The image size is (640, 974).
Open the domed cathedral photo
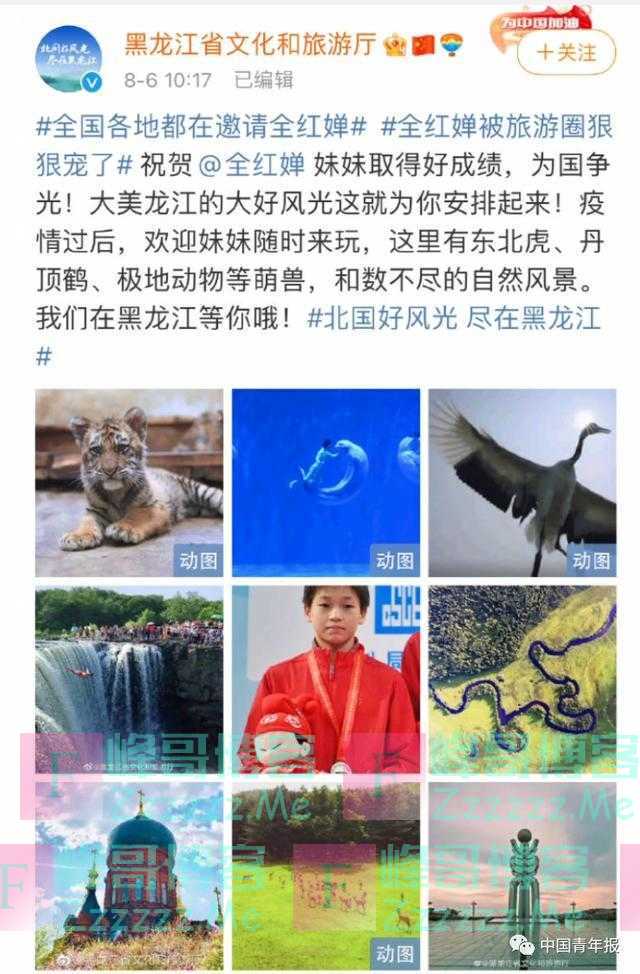point(129,875)
